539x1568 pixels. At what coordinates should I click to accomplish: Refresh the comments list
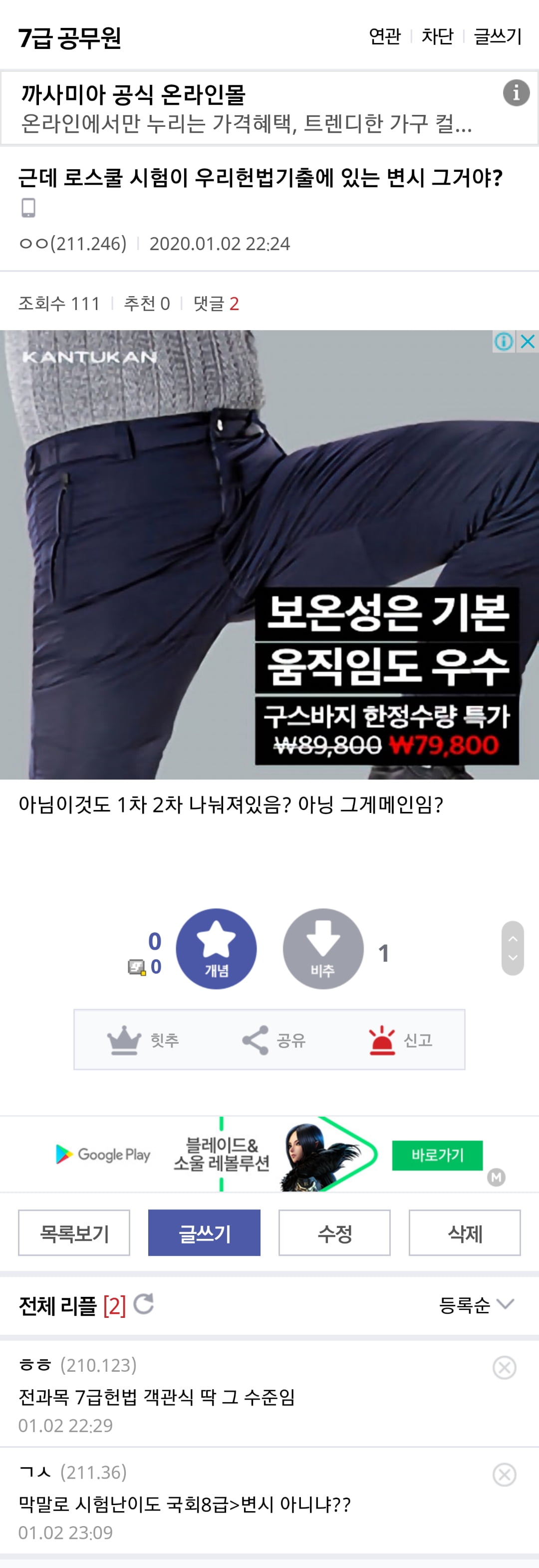(144, 1304)
